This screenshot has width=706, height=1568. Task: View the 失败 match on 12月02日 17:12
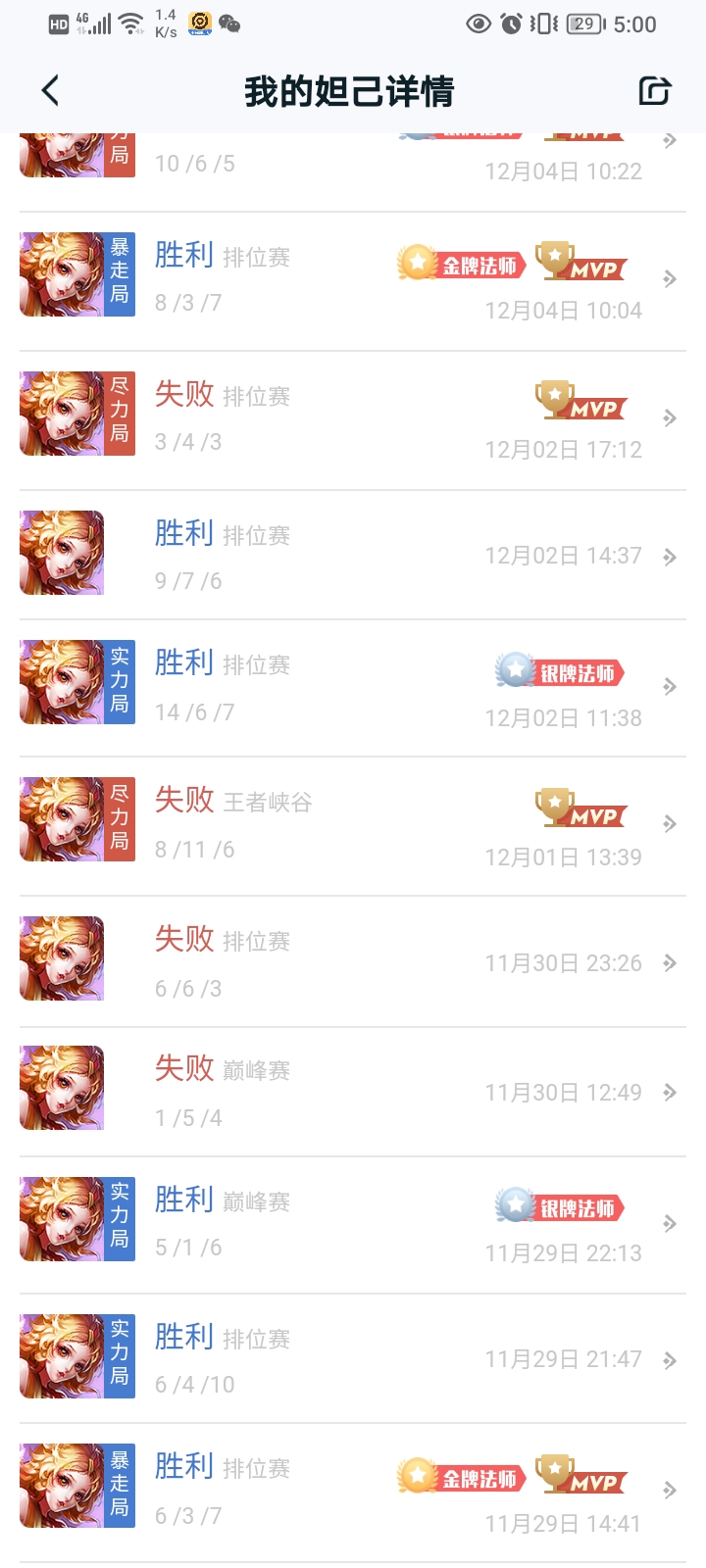click(353, 419)
